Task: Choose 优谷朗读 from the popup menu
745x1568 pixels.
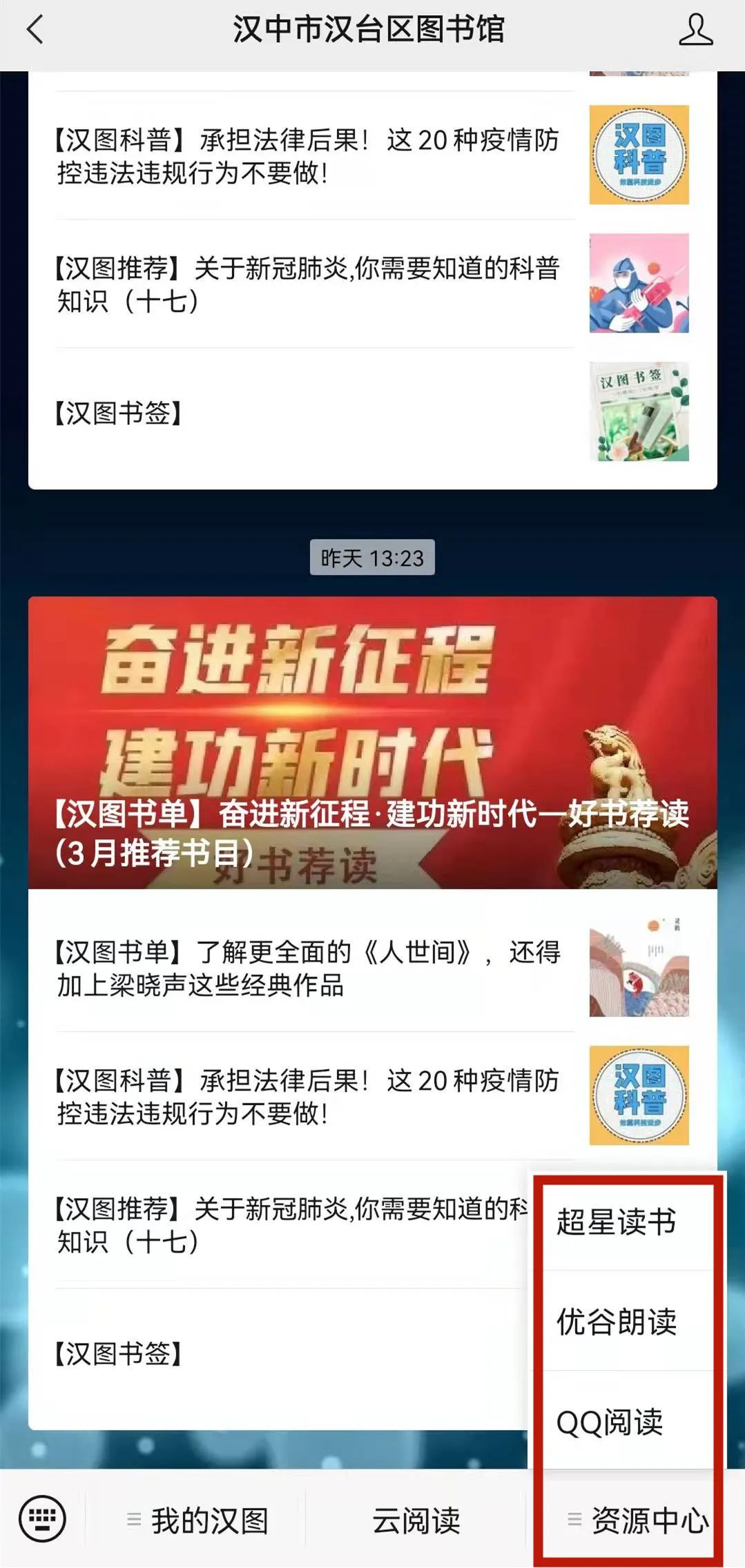Action: (617, 1322)
